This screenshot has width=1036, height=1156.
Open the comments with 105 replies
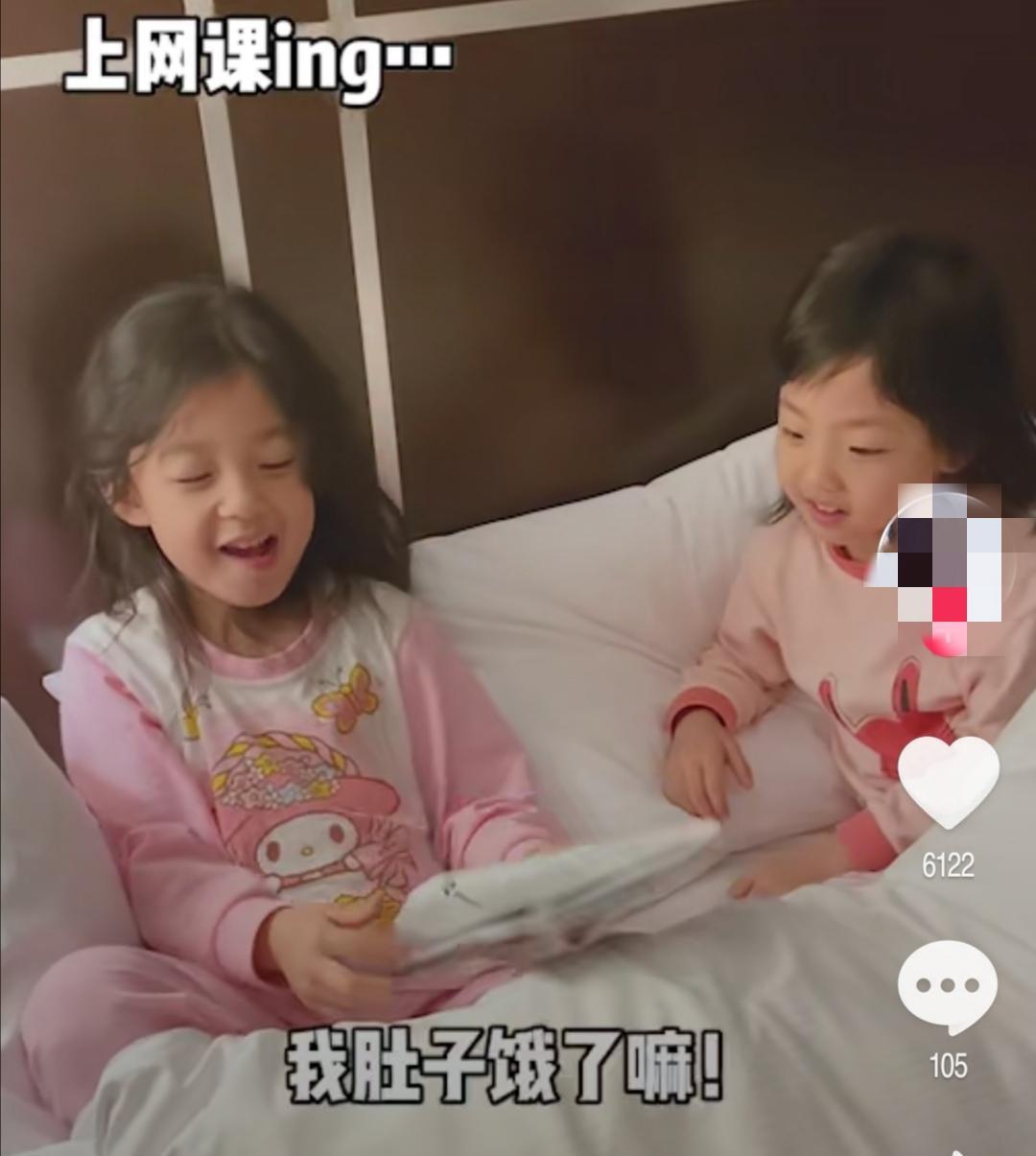coord(947,985)
